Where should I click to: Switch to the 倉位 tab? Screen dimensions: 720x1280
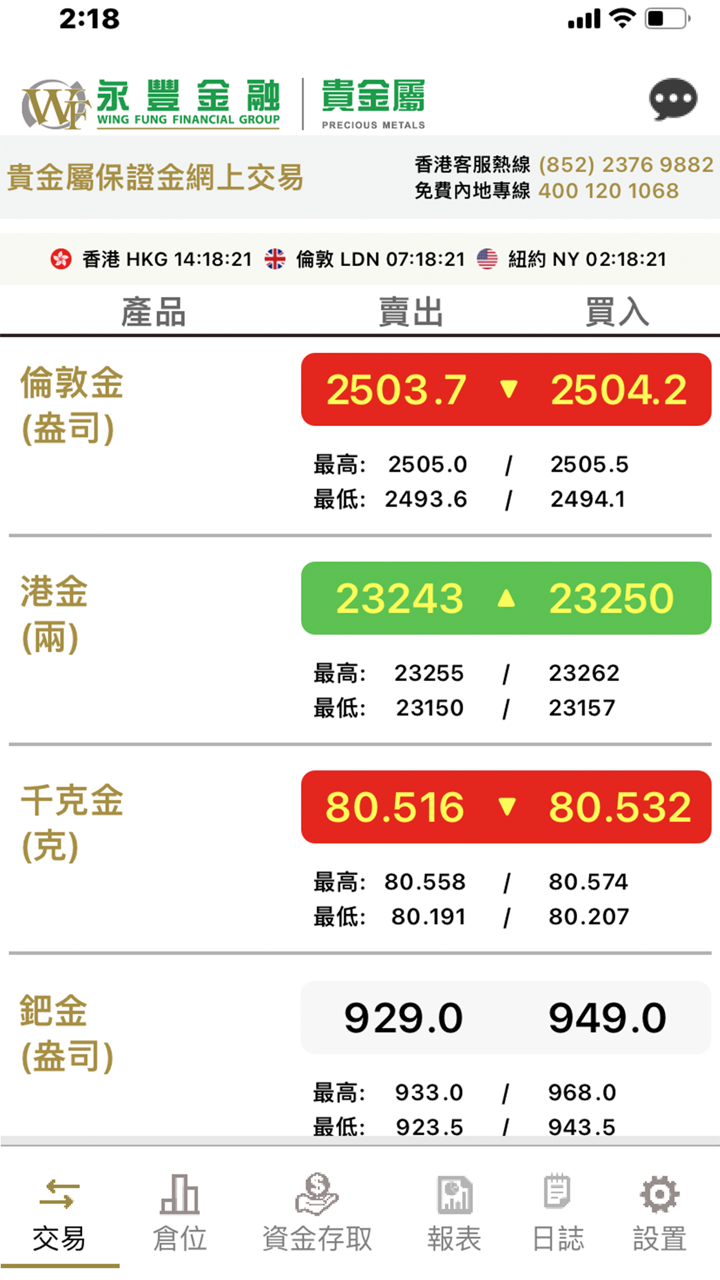click(180, 1215)
